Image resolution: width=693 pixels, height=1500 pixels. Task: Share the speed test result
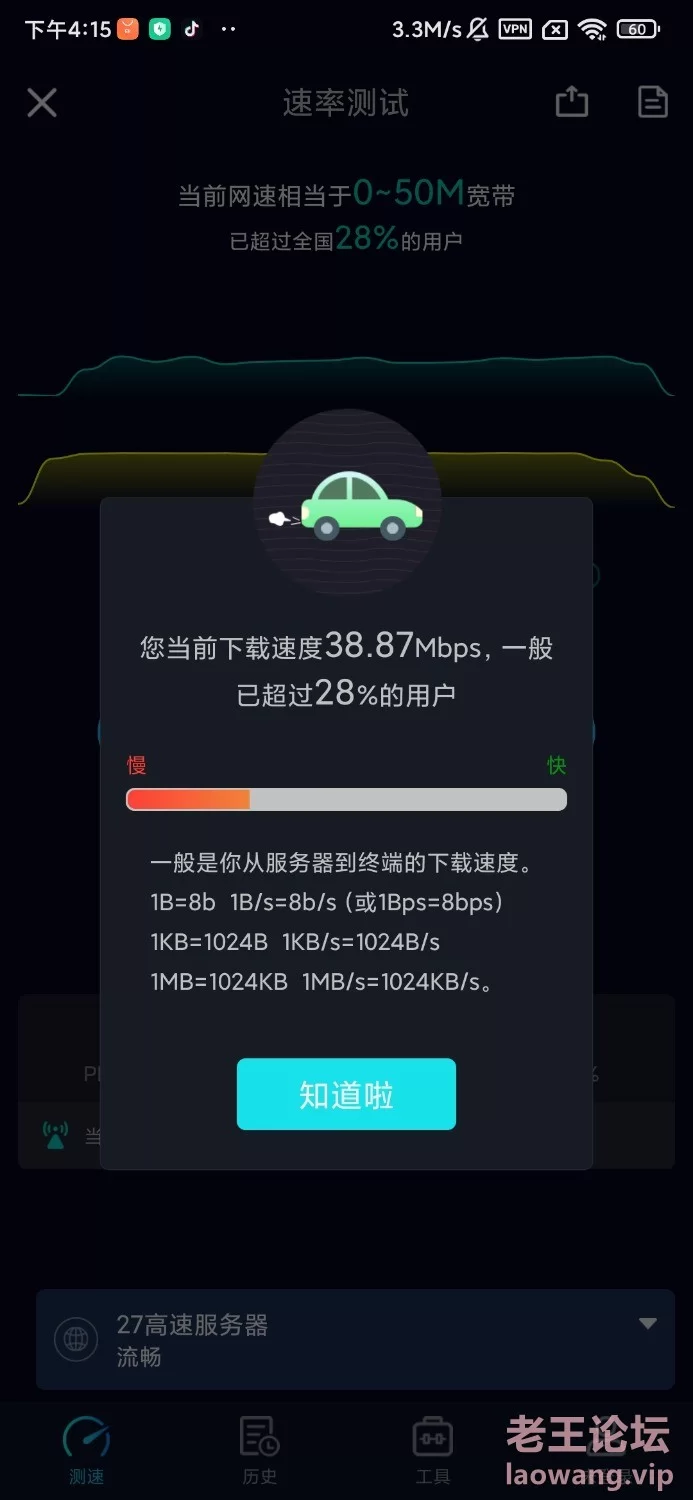tap(572, 101)
